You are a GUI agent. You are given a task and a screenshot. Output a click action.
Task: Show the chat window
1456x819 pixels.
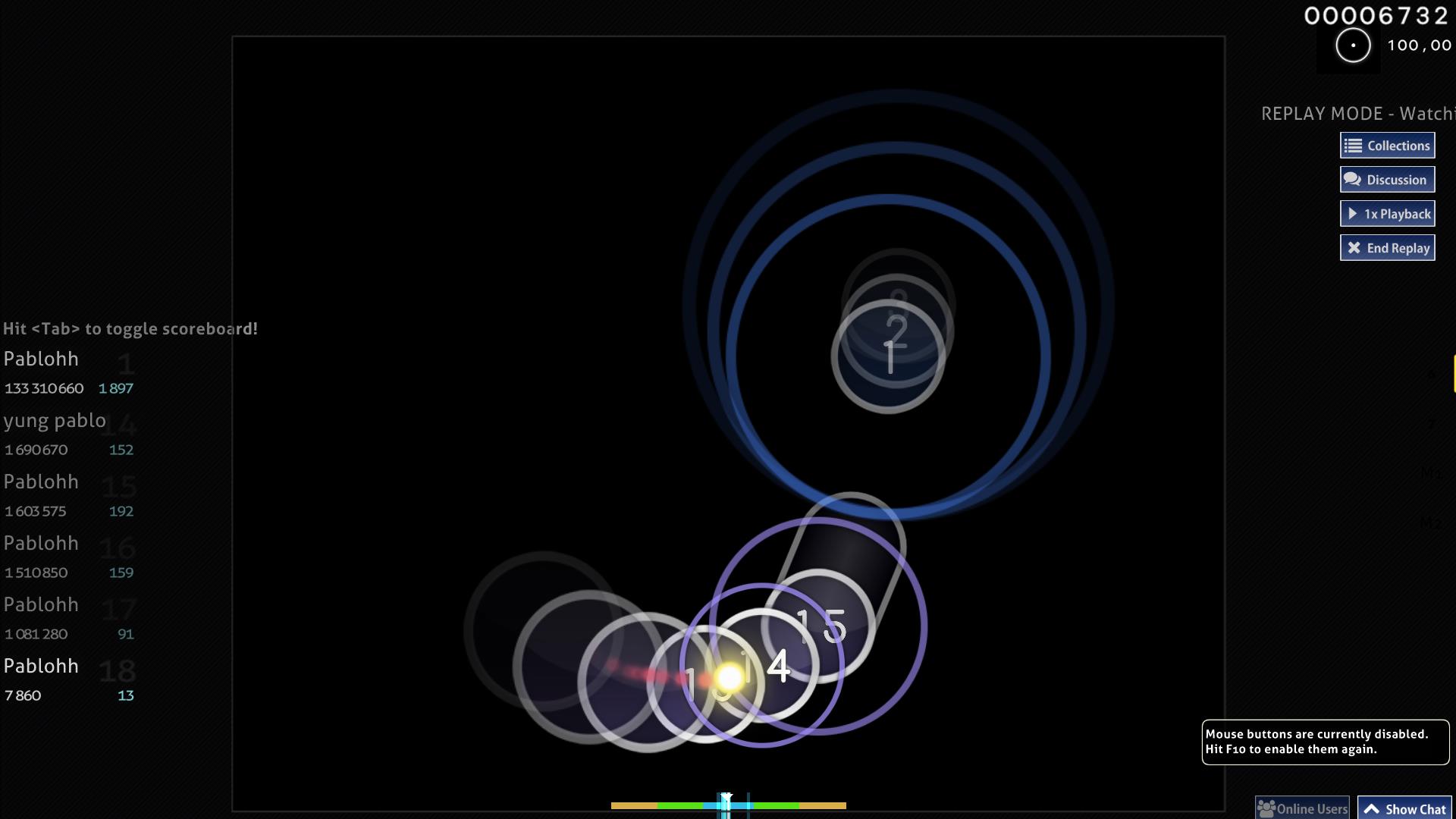point(1404,808)
